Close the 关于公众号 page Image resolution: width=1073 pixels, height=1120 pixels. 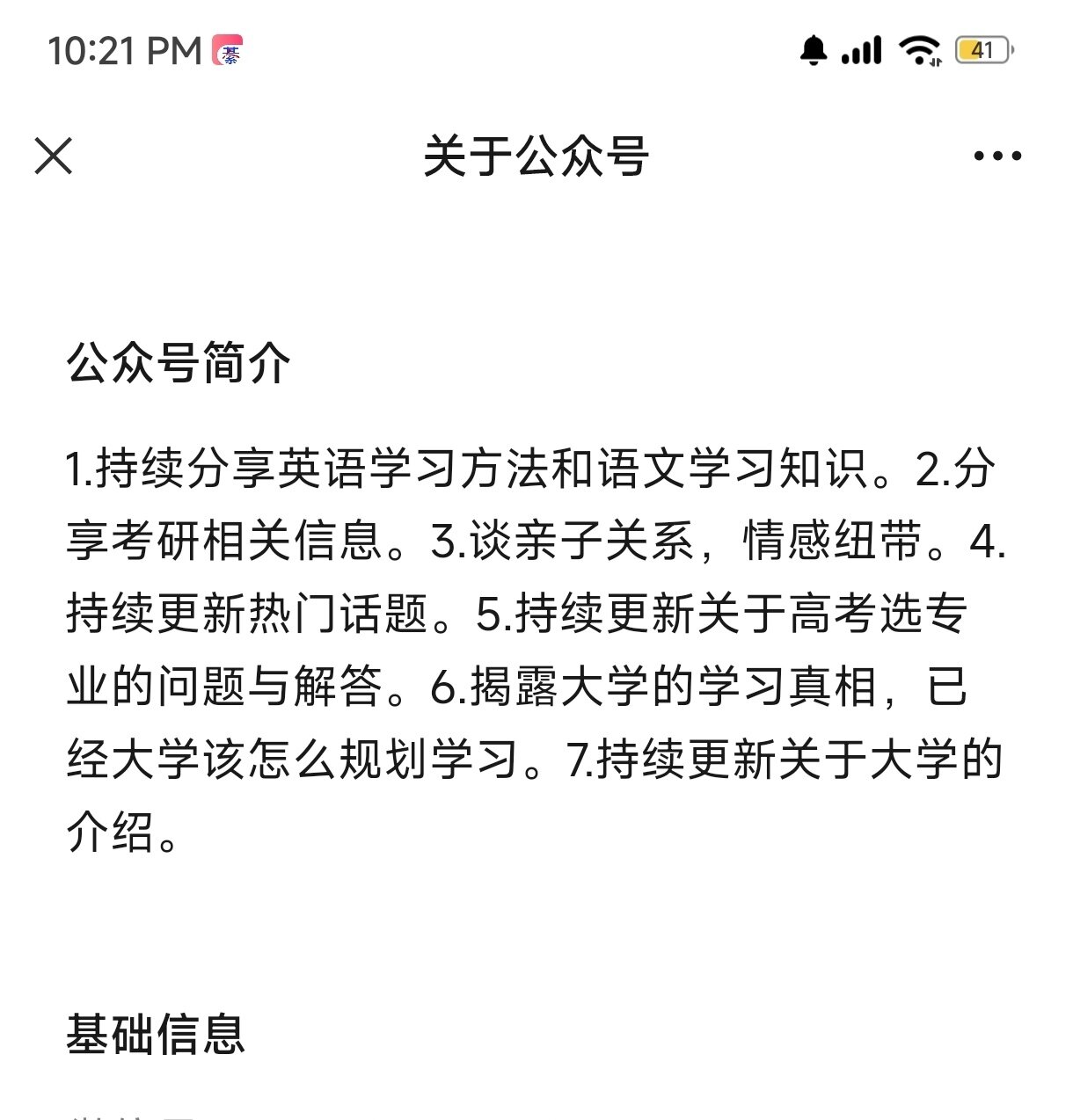pos(54,156)
